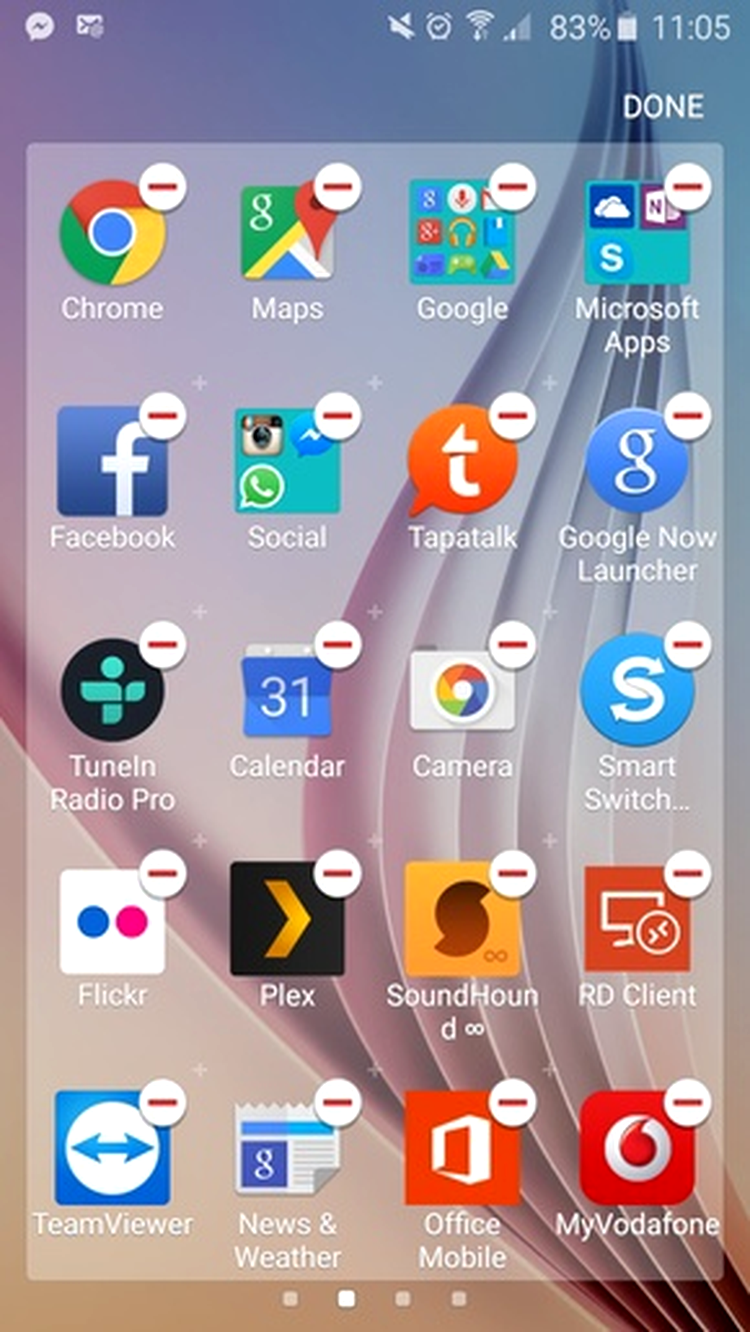The height and width of the screenshot is (1332, 750).
Task: Remove RD Client with its minus badge
Action: click(688, 874)
